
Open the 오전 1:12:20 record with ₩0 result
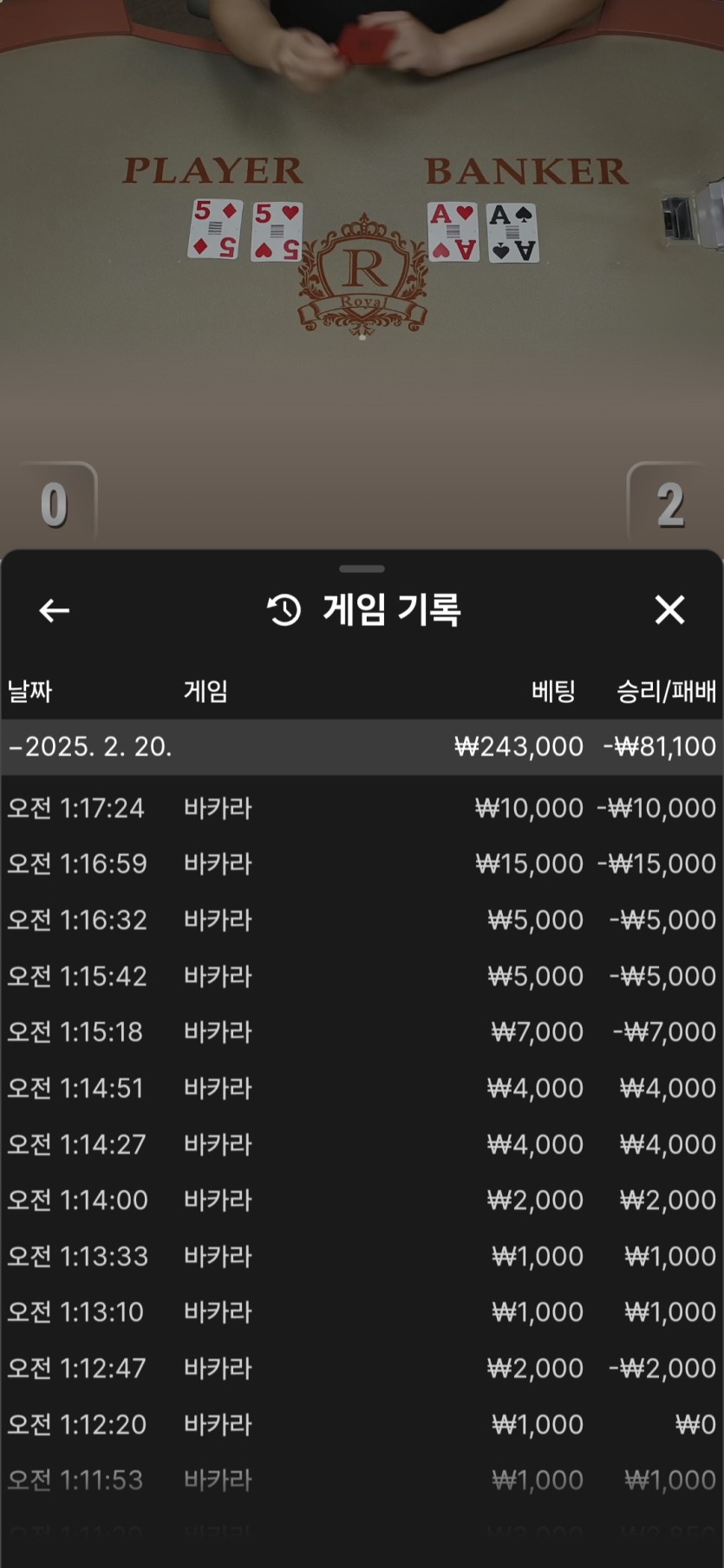click(362, 1424)
